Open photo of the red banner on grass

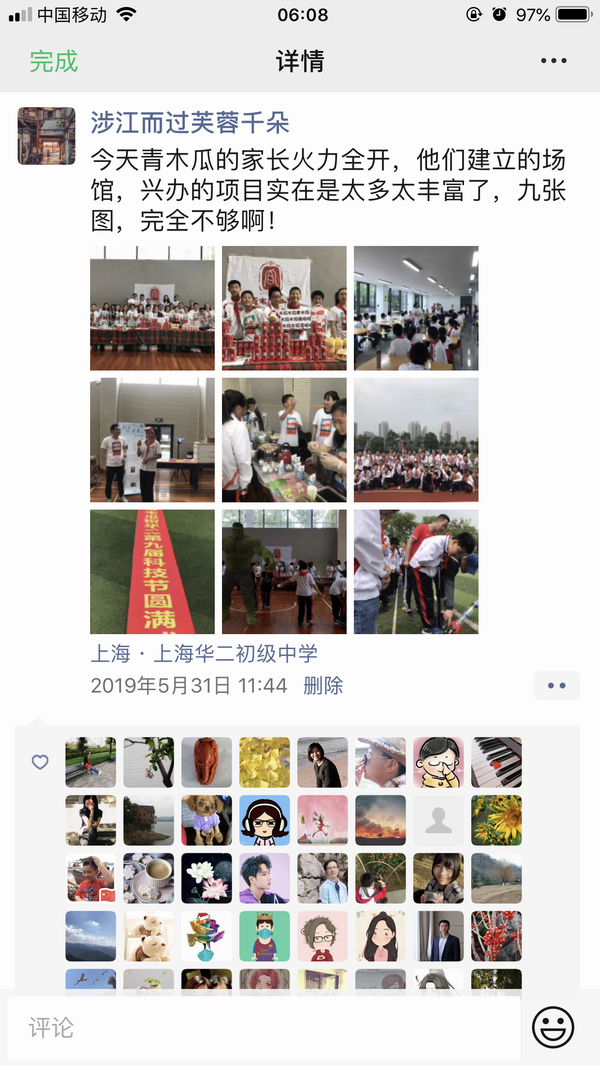[152, 572]
